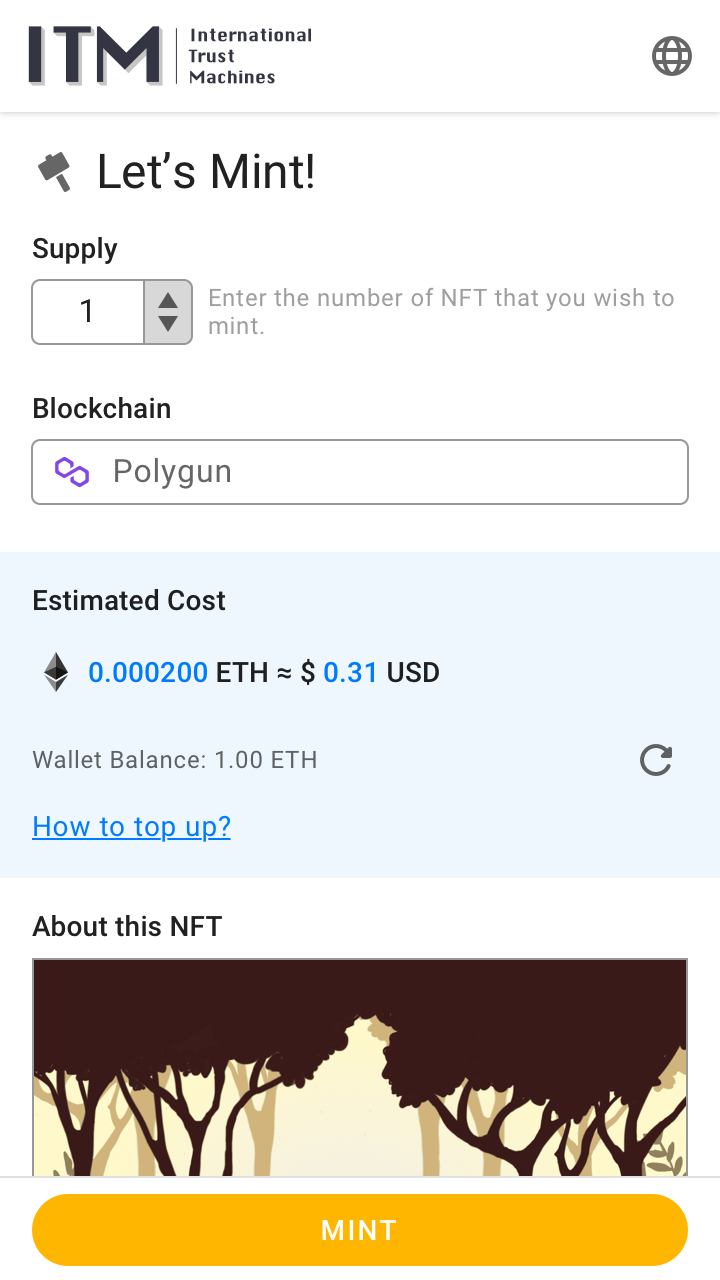Click the refresh icon next to Wallet Balance

pos(655,760)
